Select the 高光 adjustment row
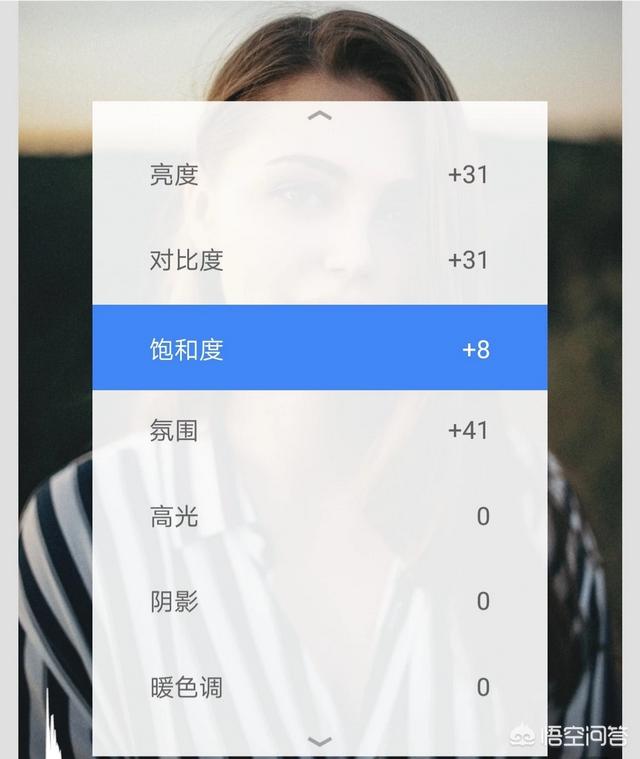 click(319, 517)
